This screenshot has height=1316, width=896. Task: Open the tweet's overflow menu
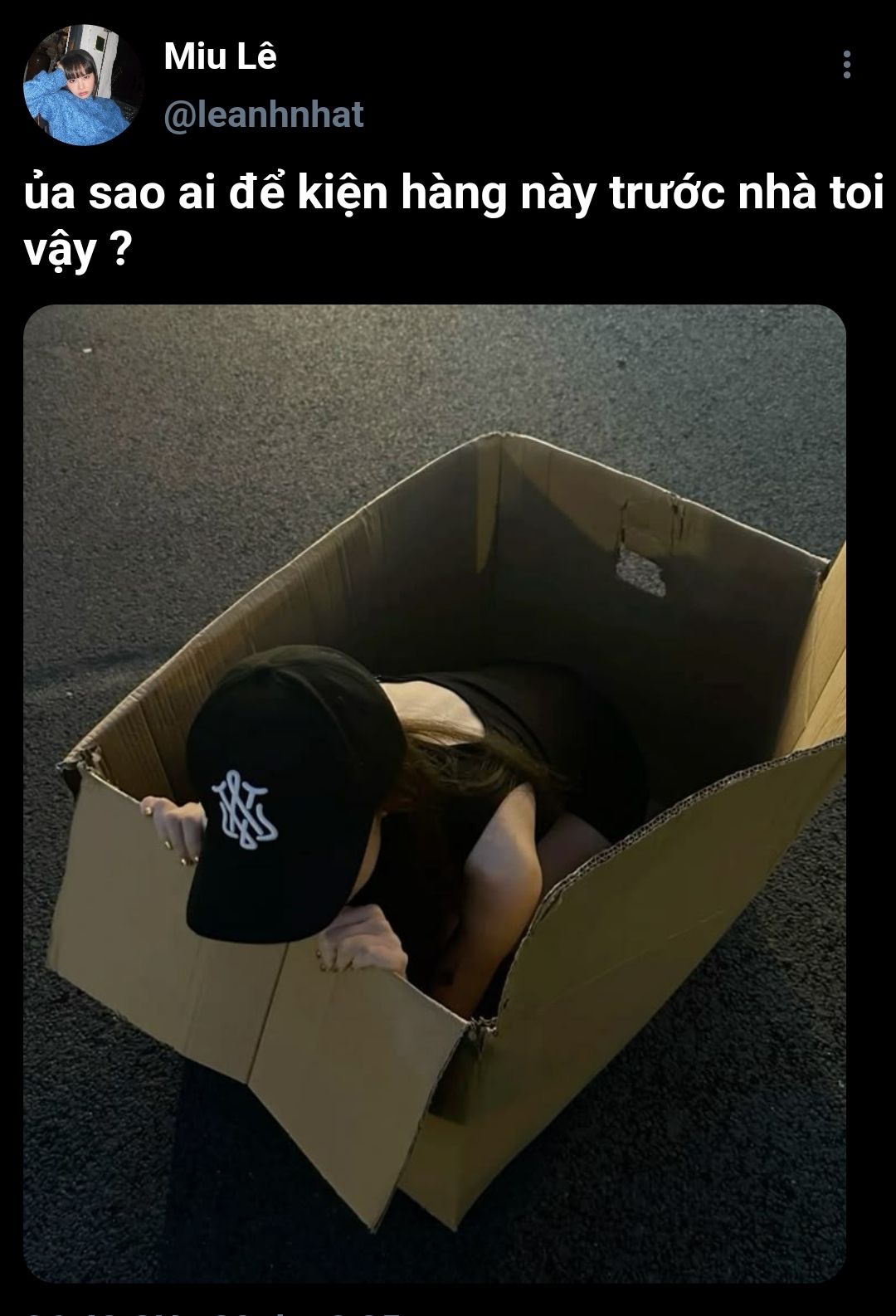846,65
